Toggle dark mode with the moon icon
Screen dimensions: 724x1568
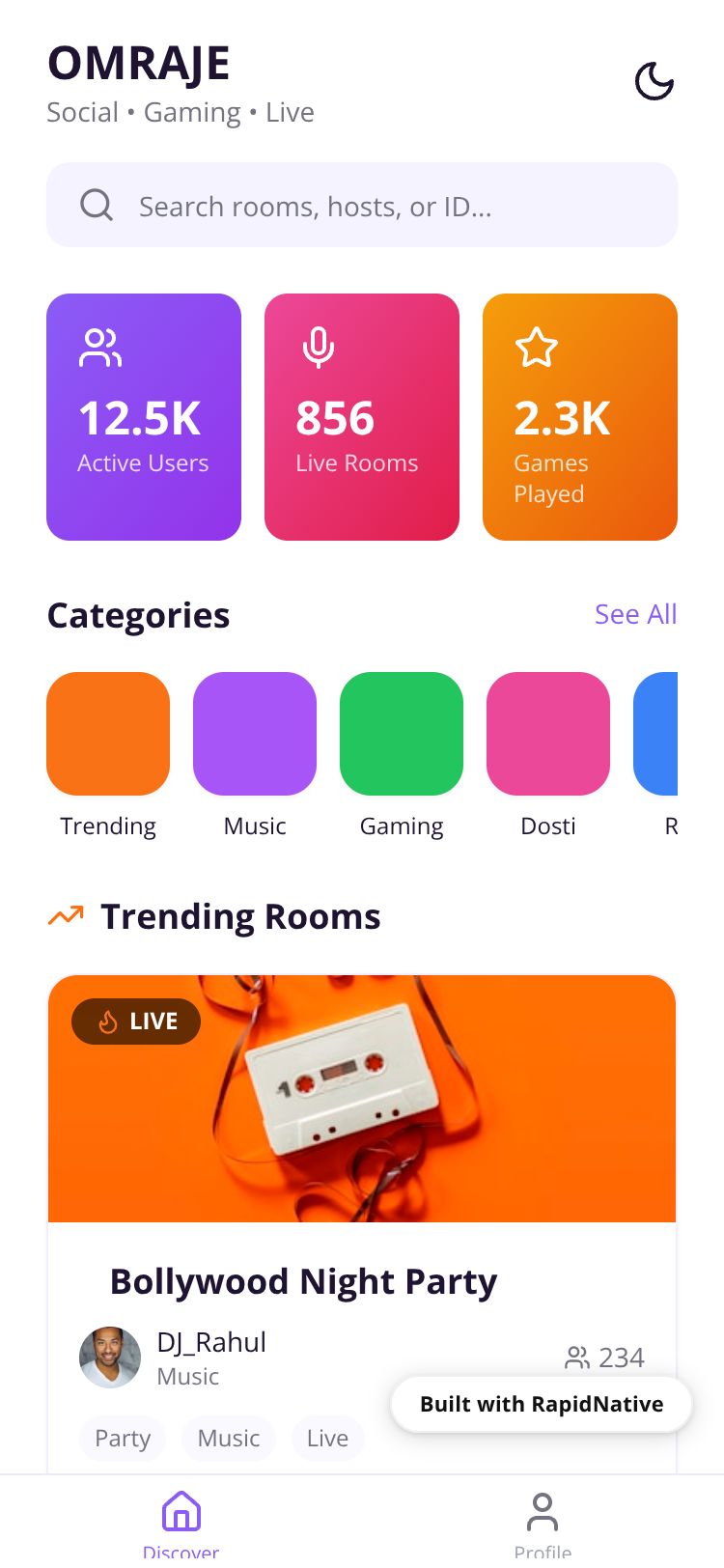coord(654,82)
